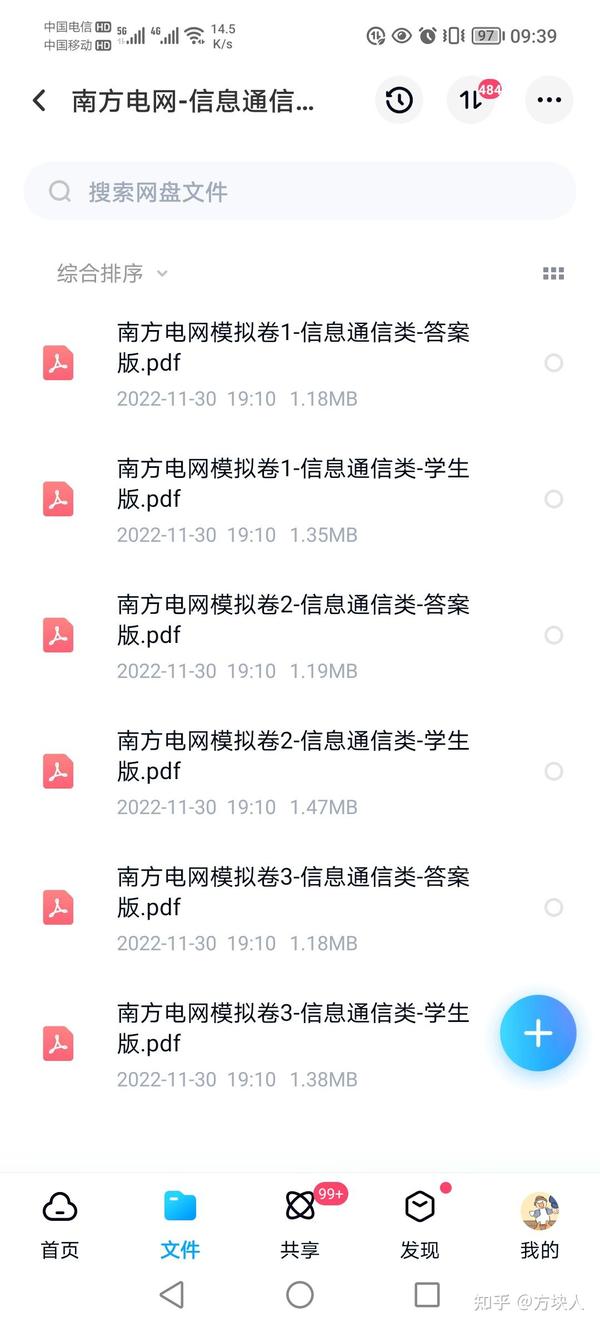Tap the blue plus floating button

click(x=538, y=1033)
